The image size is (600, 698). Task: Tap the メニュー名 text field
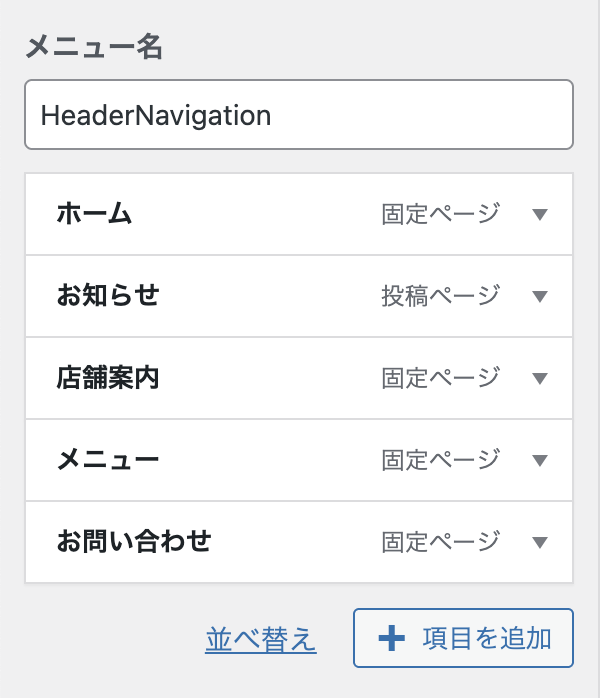(298, 115)
